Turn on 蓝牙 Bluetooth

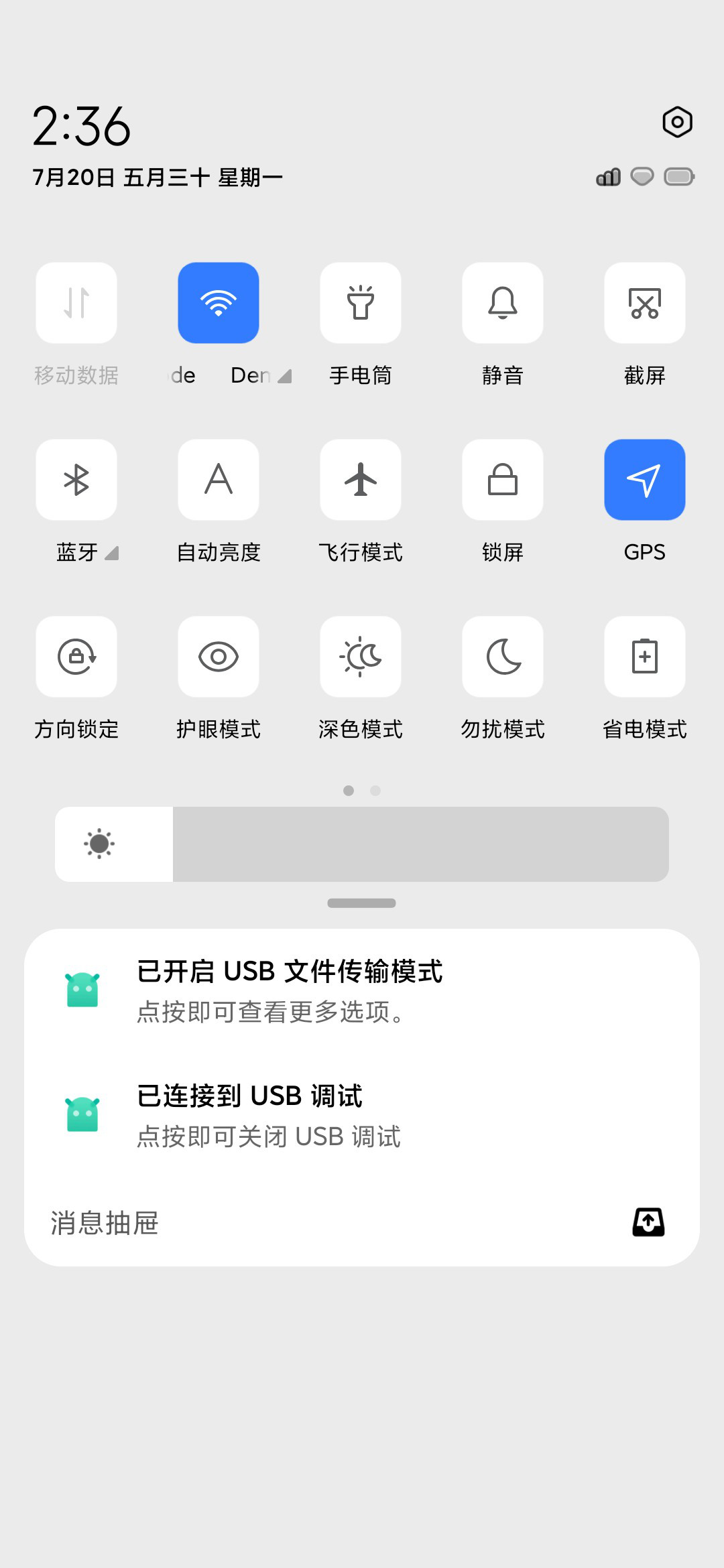click(x=76, y=480)
